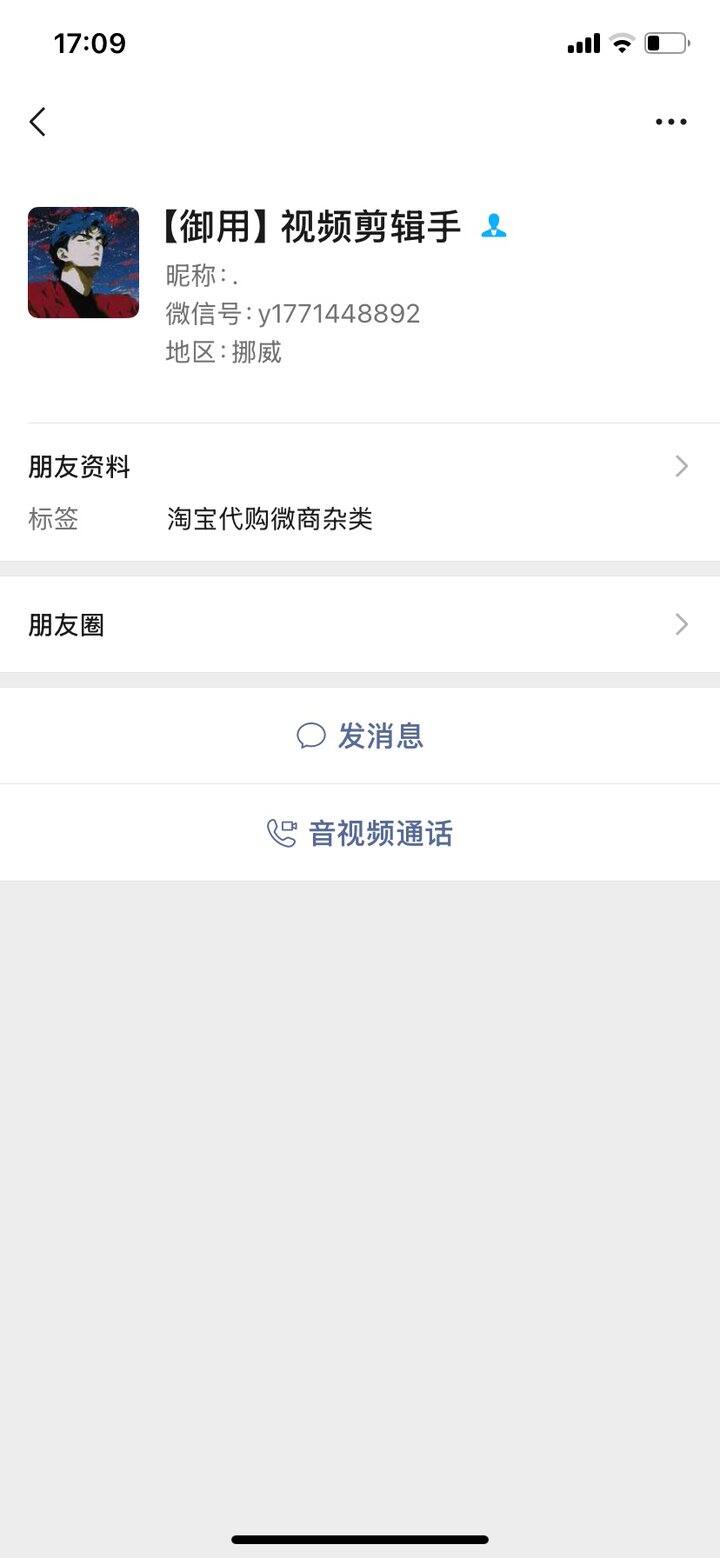Tap 发消息 to send a message
This screenshot has width=720, height=1558.
tap(360, 736)
